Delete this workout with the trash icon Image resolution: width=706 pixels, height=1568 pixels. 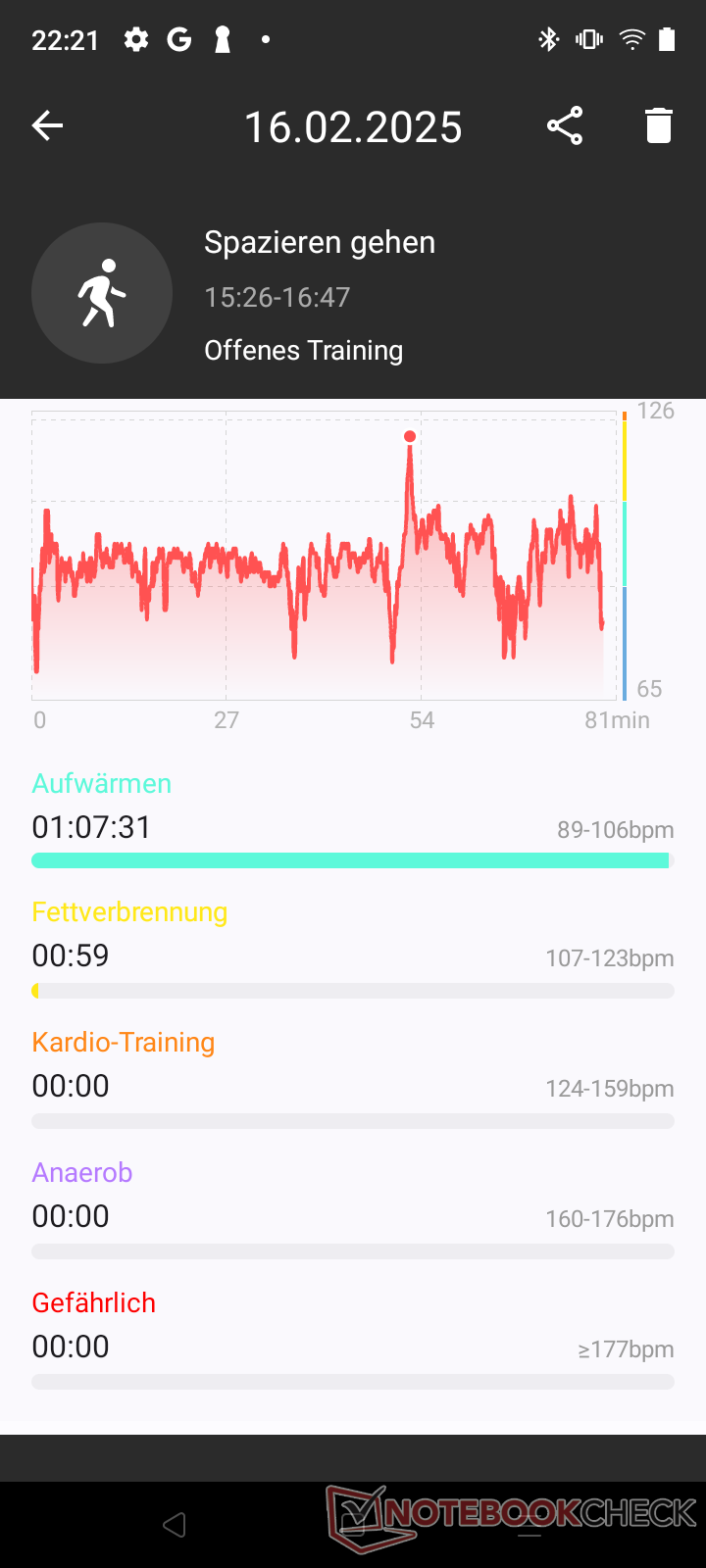[x=659, y=126]
